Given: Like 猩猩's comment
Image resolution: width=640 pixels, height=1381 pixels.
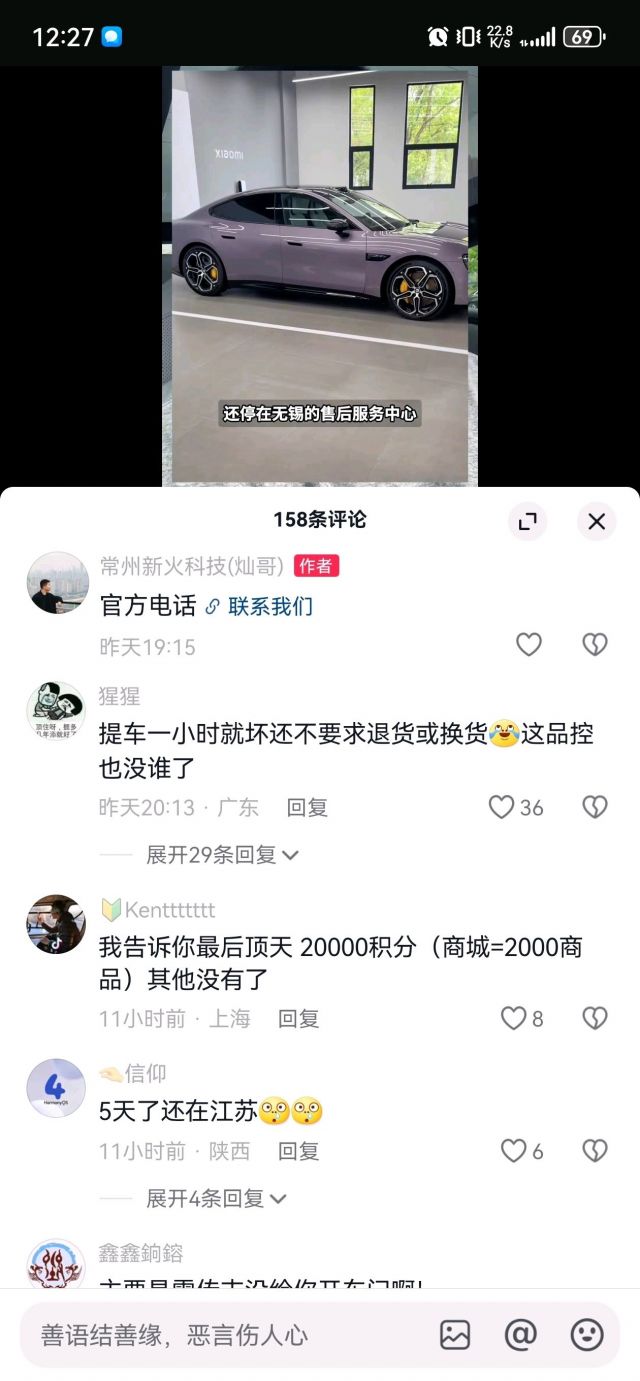Looking at the screenshot, I should (502, 807).
